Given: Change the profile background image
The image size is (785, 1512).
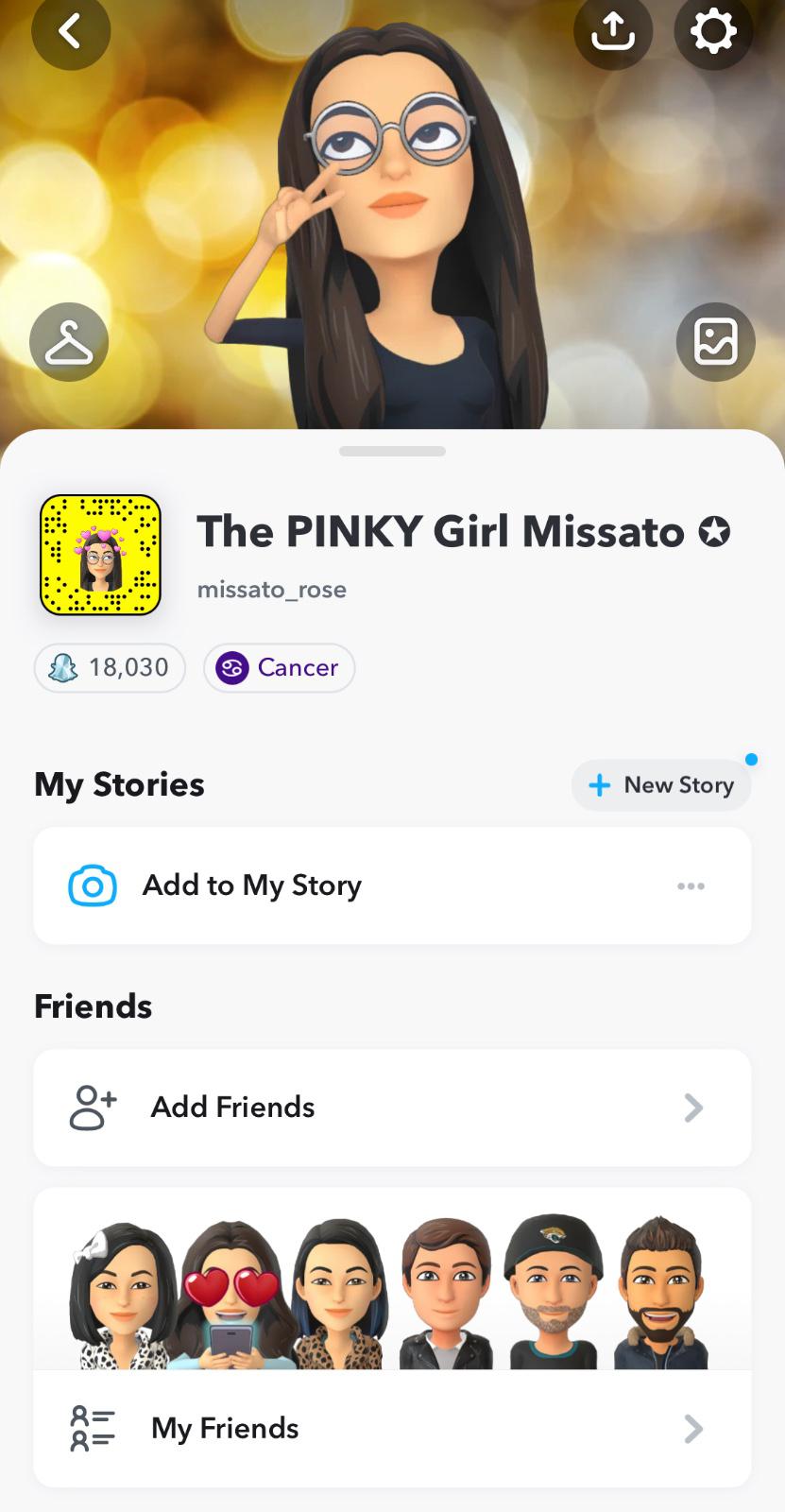Looking at the screenshot, I should pos(715,342).
